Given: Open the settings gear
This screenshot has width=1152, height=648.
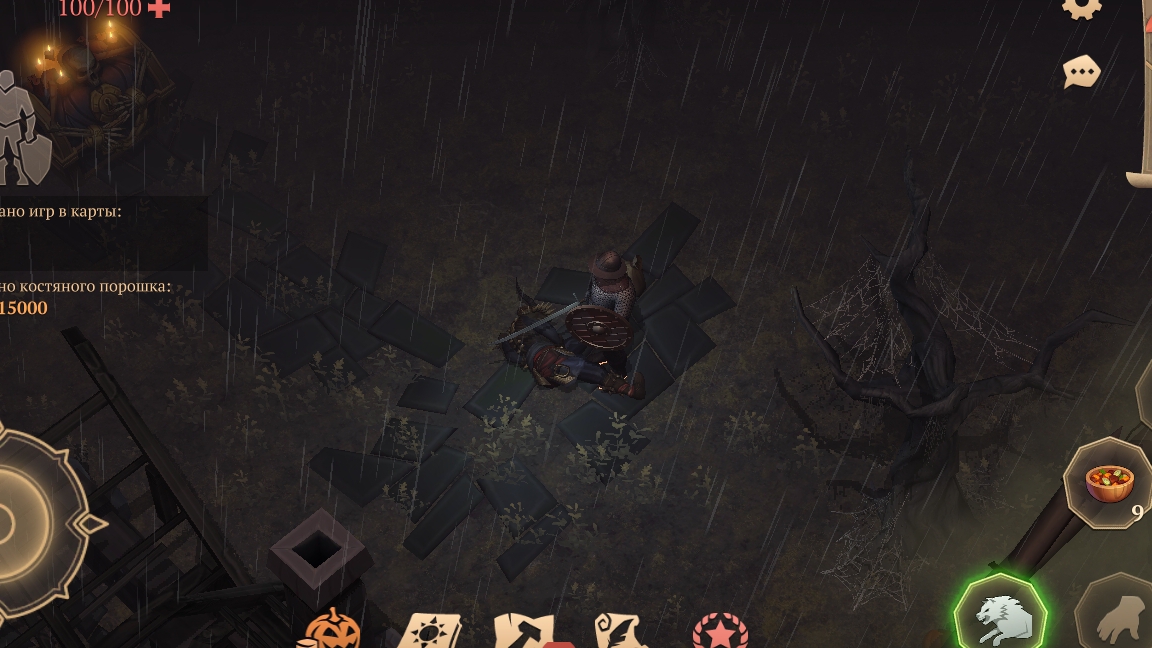Looking at the screenshot, I should 1081,8.
